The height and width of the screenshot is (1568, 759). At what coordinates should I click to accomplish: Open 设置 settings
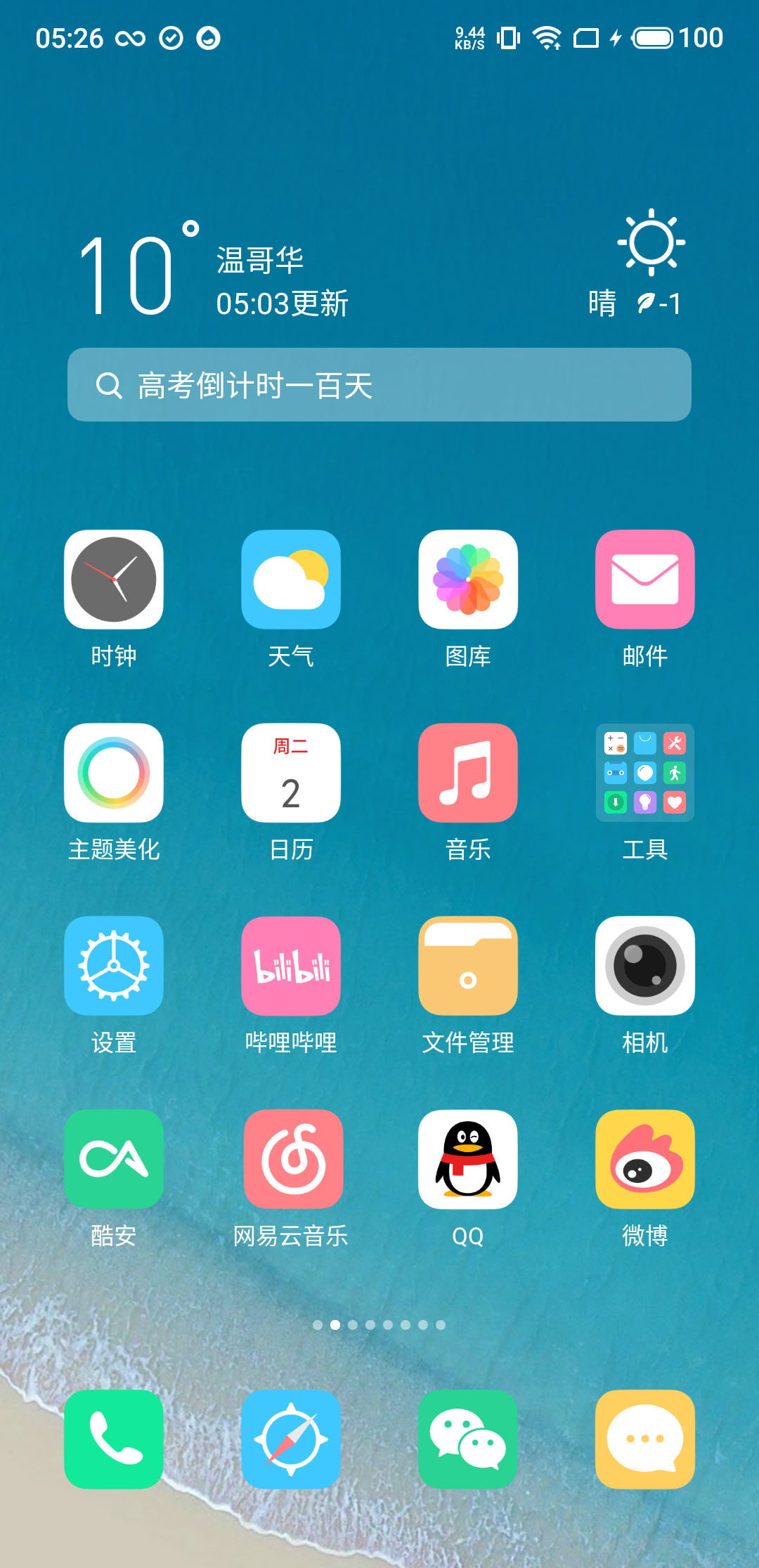(x=114, y=966)
